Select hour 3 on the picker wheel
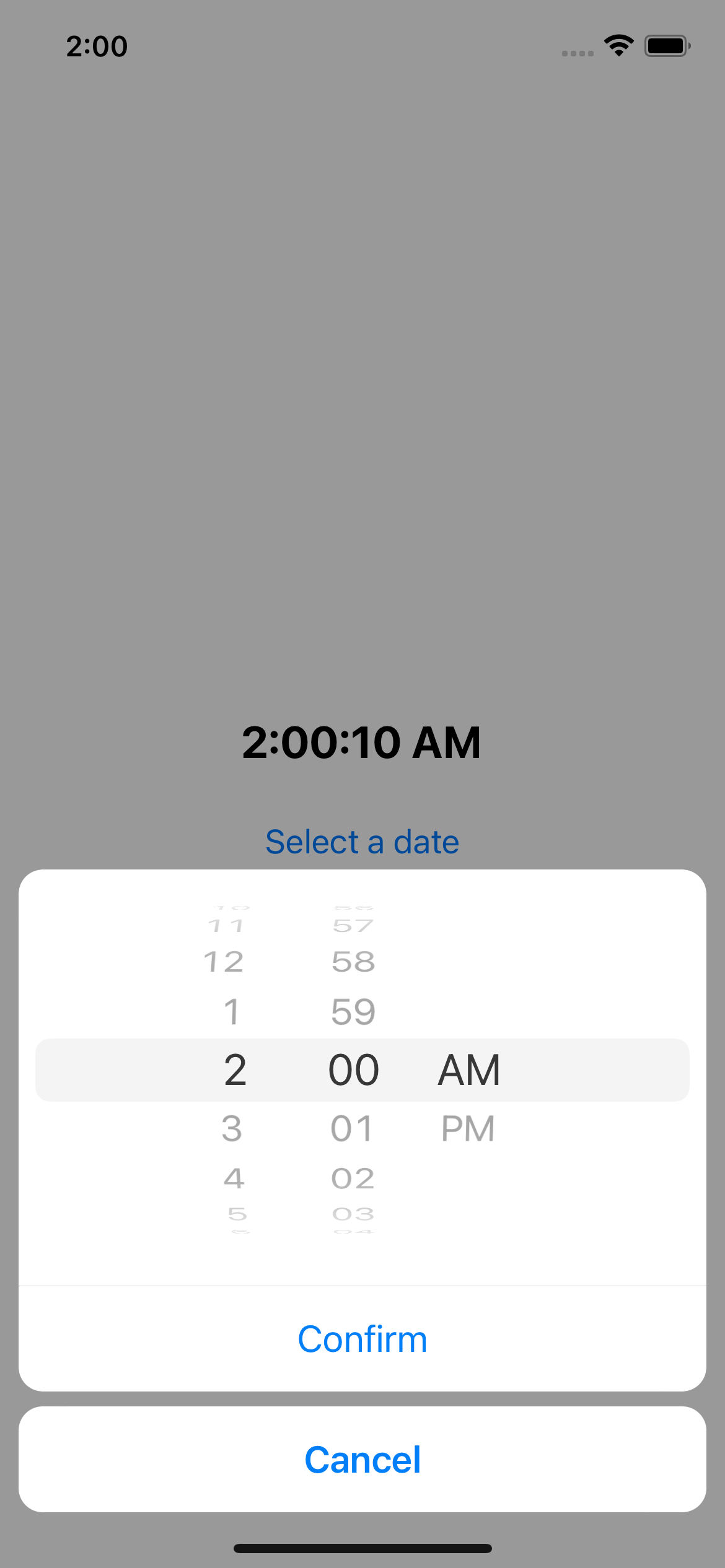The width and height of the screenshot is (725, 1568). [232, 1128]
